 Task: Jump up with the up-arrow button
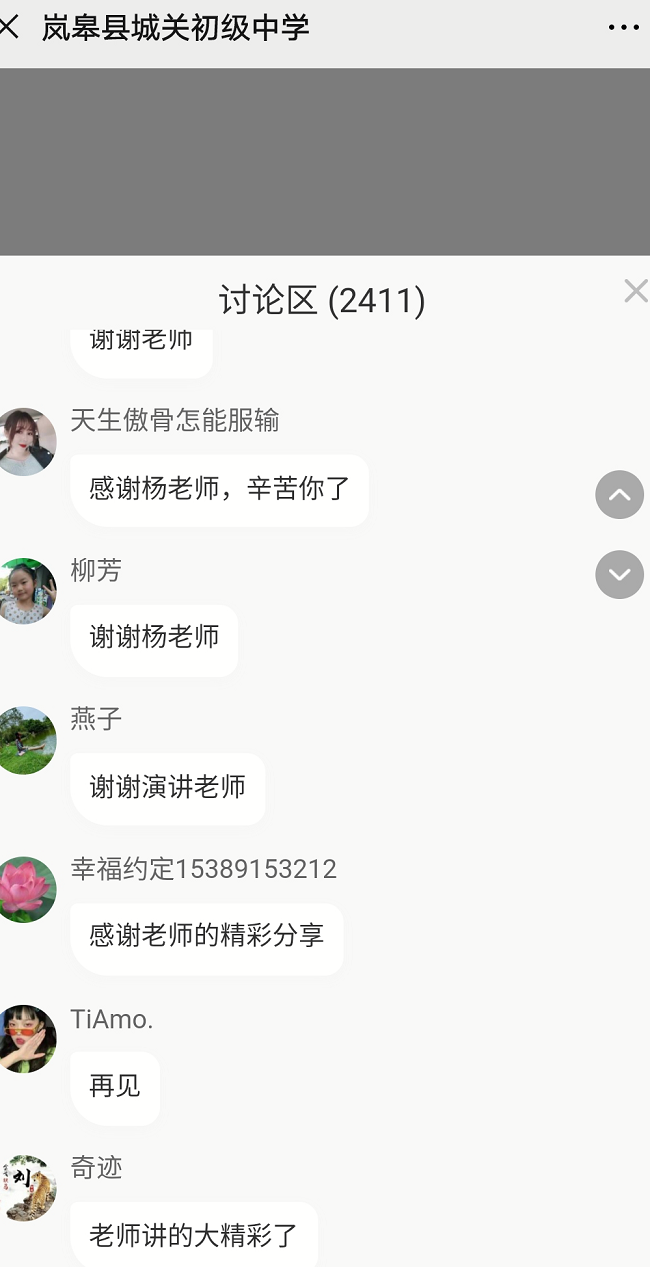click(619, 495)
